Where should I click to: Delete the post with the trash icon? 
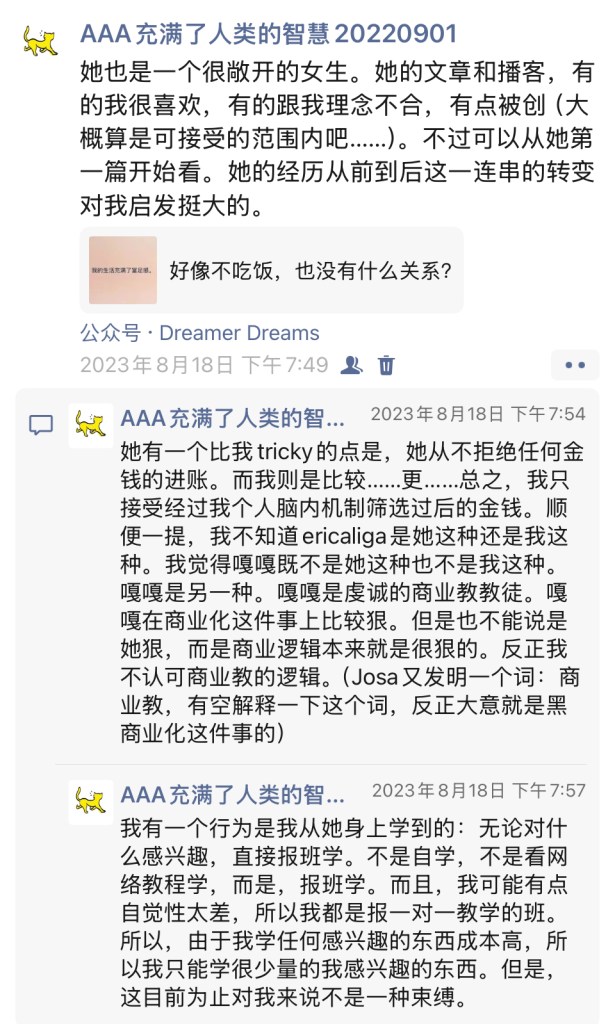click(x=386, y=365)
